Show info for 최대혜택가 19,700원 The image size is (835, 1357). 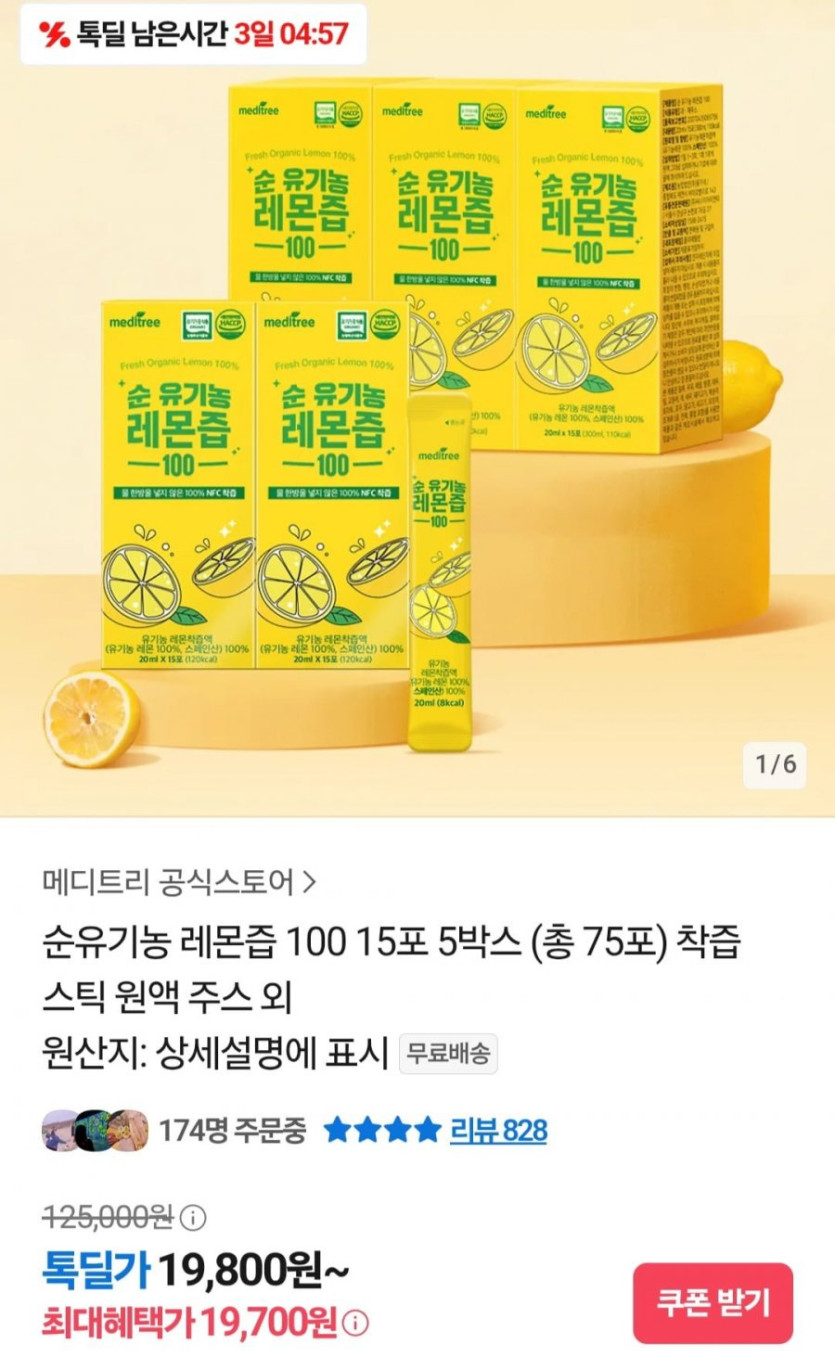355,1324
